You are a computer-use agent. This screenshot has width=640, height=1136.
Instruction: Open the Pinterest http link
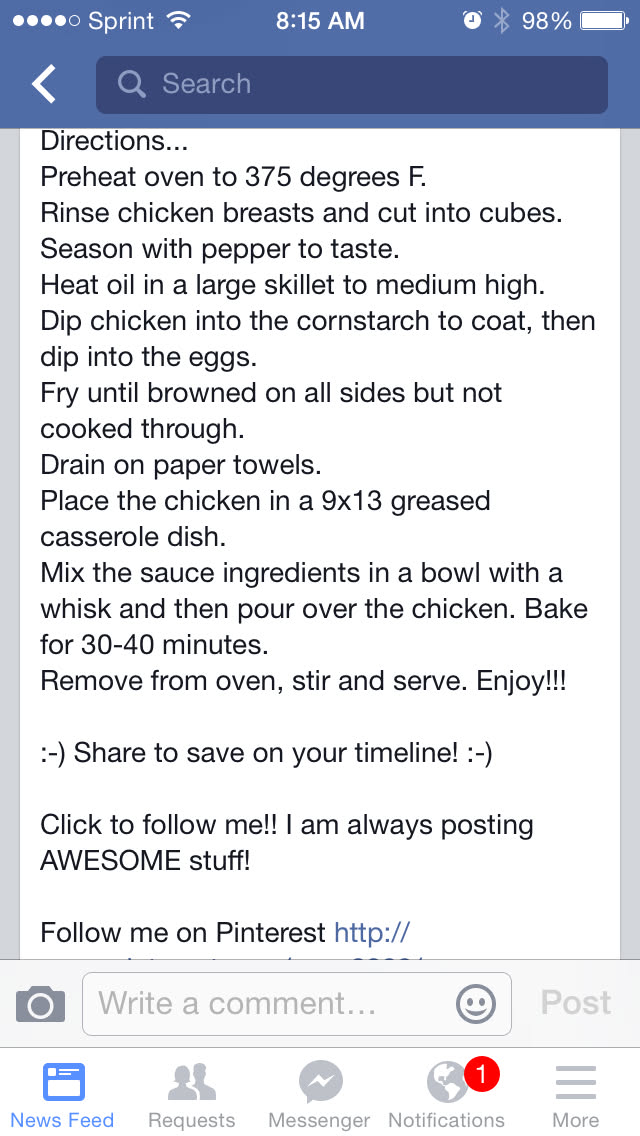coord(371,933)
